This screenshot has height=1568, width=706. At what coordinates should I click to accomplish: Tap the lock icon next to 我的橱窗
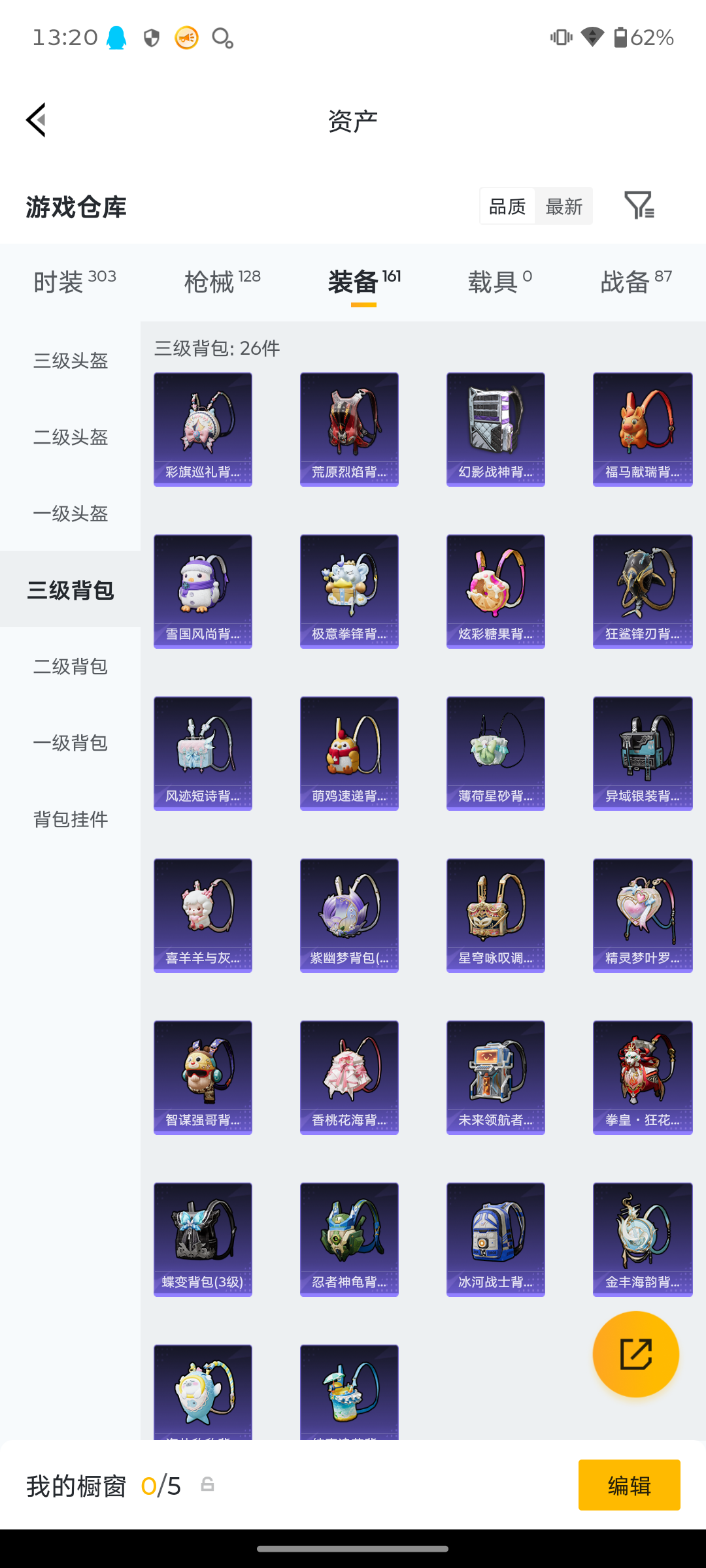207,1484
